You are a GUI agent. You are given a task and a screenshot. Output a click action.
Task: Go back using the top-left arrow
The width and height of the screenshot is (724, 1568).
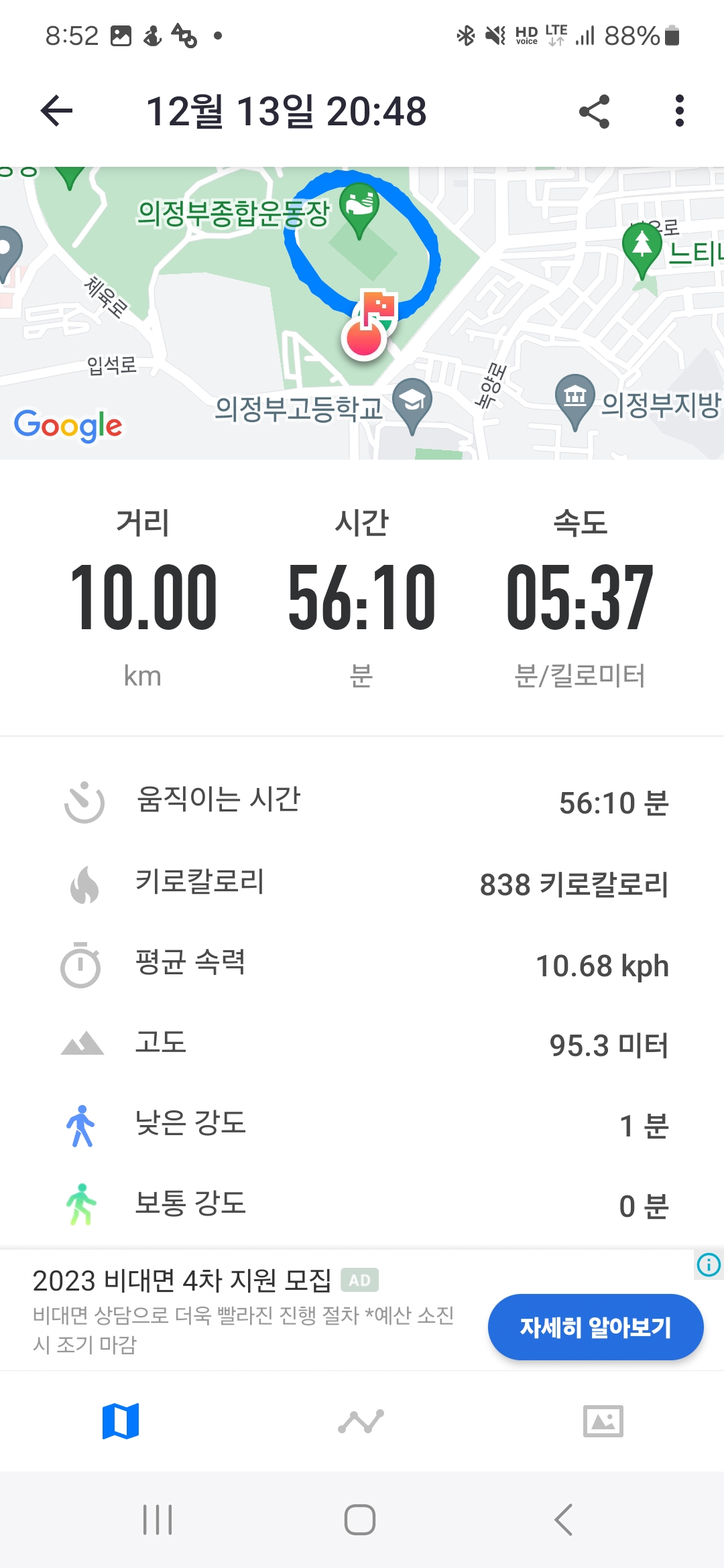point(56,111)
